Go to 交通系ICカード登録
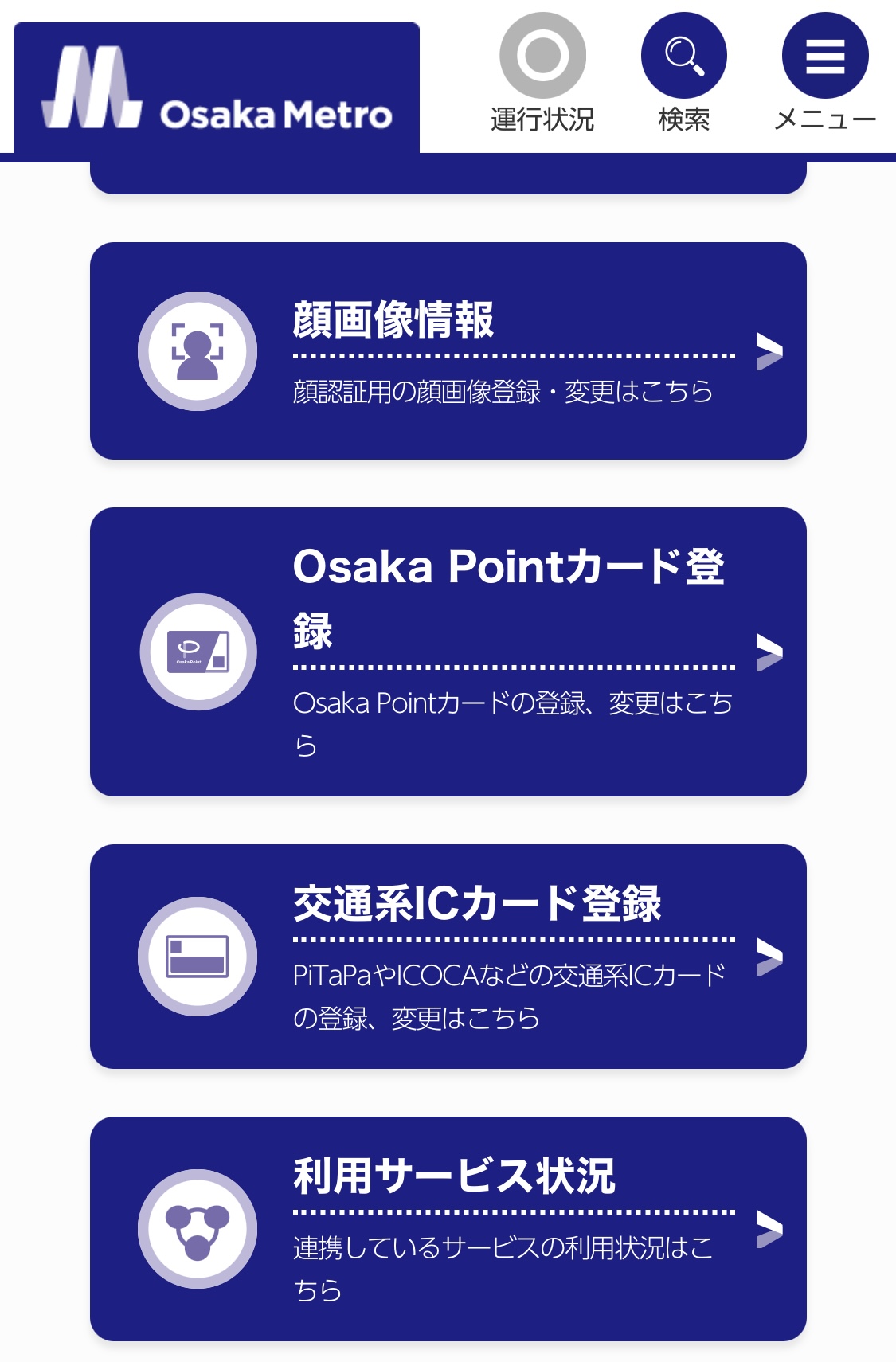 [x=448, y=956]
